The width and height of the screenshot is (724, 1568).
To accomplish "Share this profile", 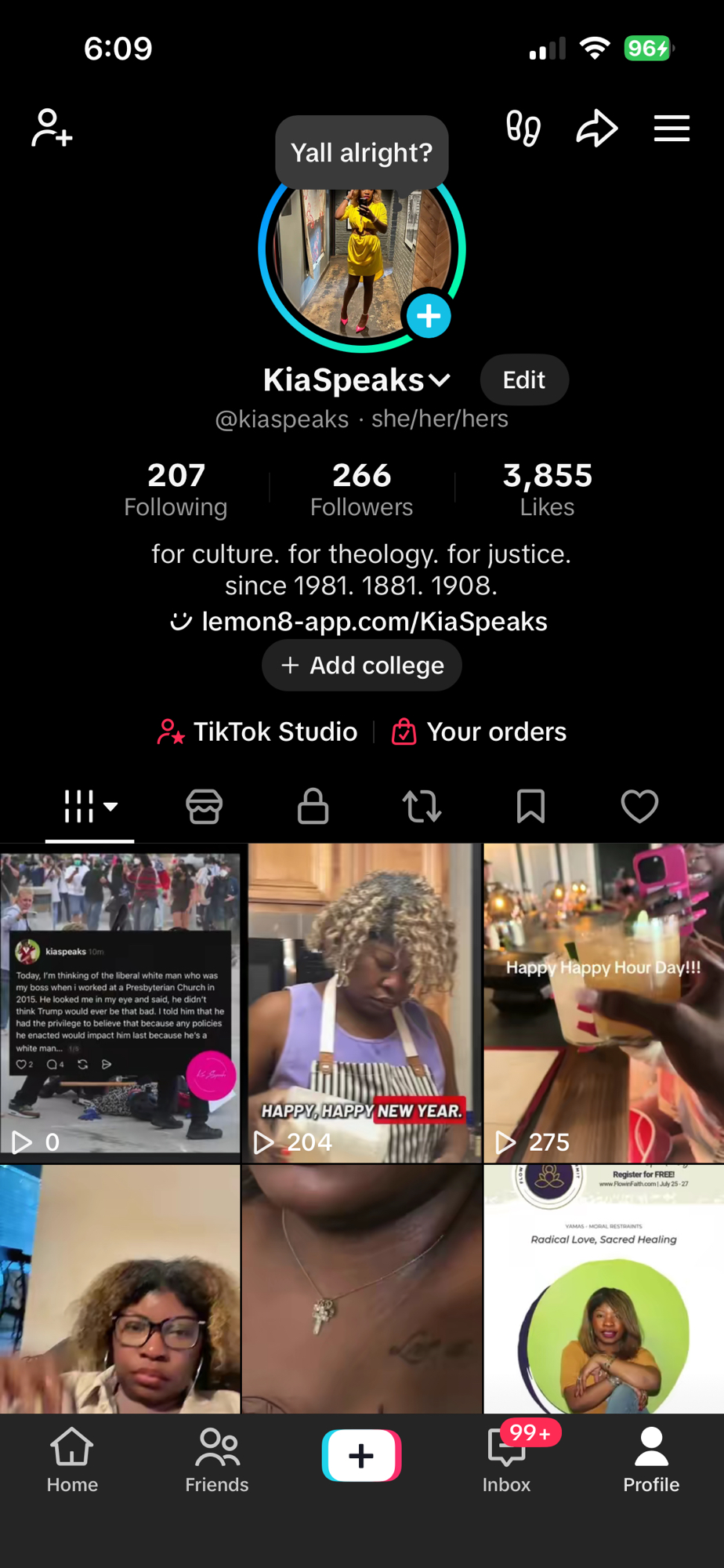I will pos(597,129).
